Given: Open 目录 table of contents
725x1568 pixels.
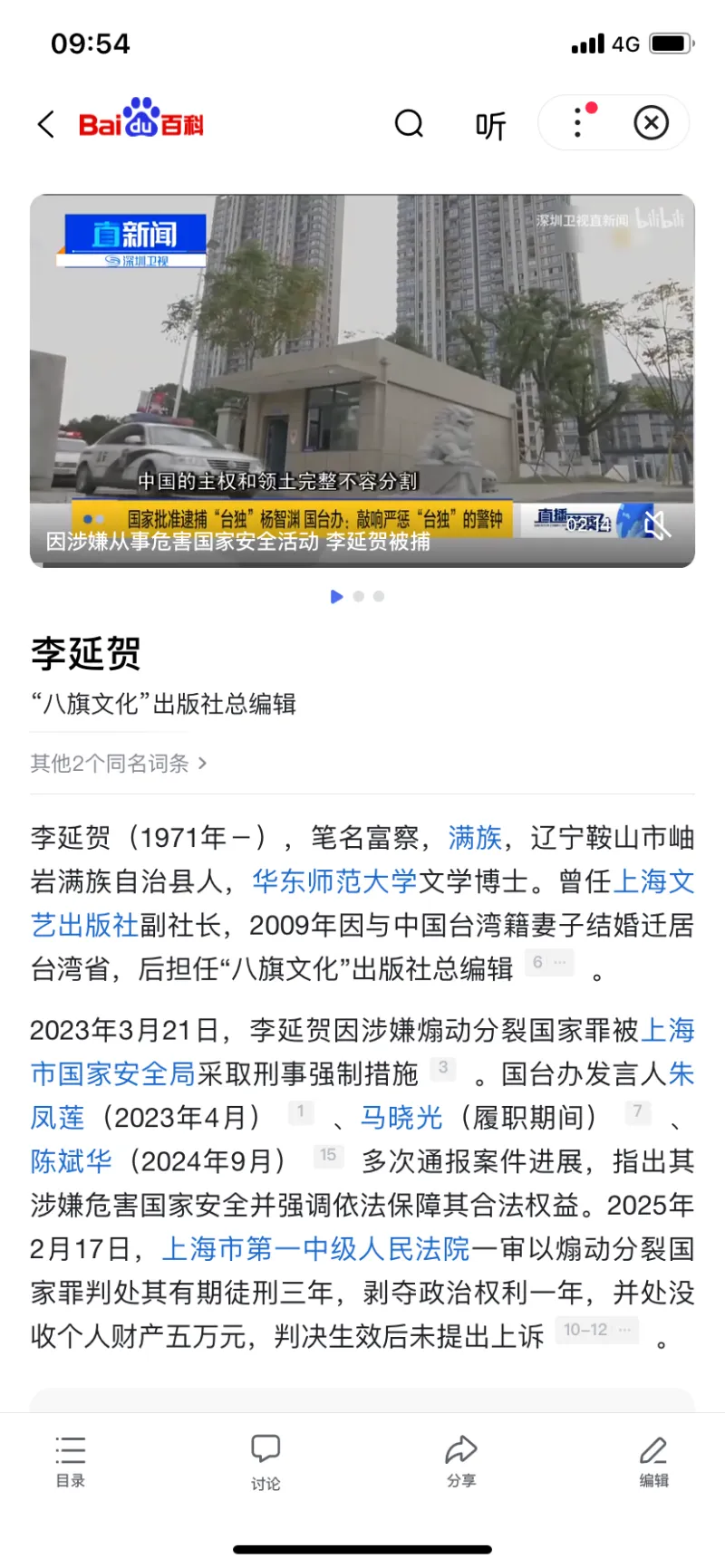Looking at the screenshot, I should (71, 1461).
